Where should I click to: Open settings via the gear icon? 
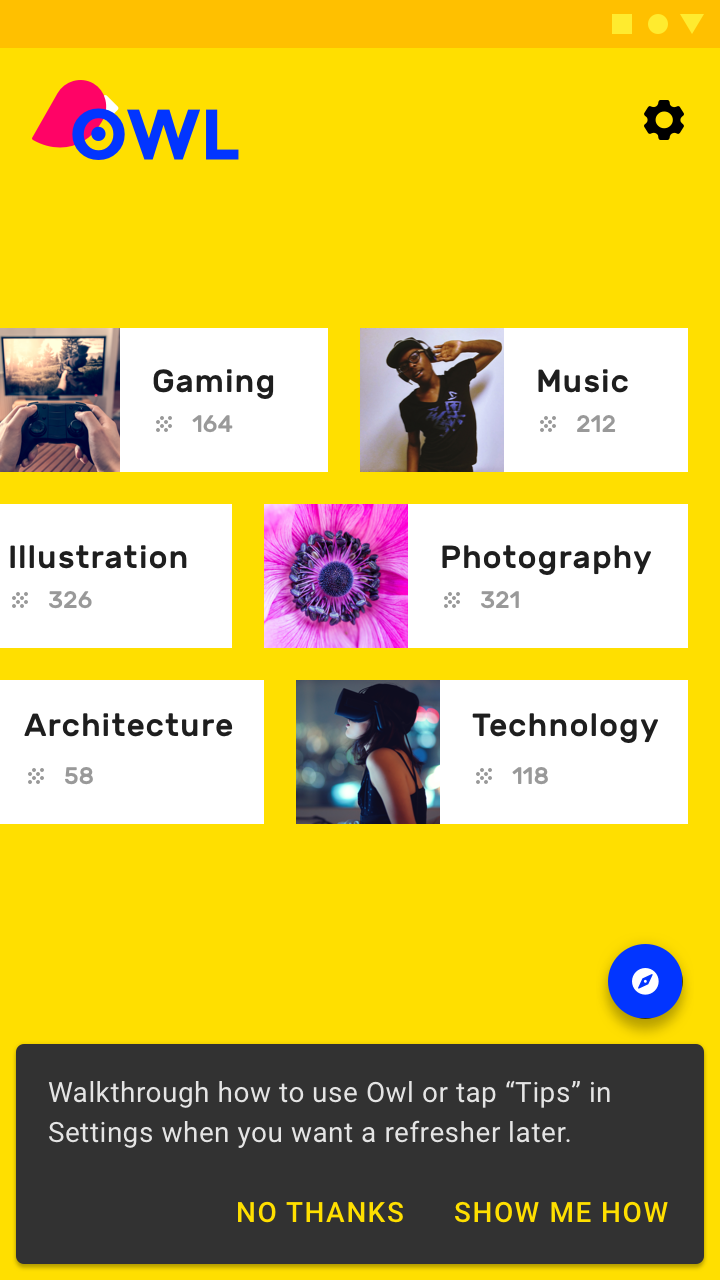pyautogui.click(x=664, y=120)
